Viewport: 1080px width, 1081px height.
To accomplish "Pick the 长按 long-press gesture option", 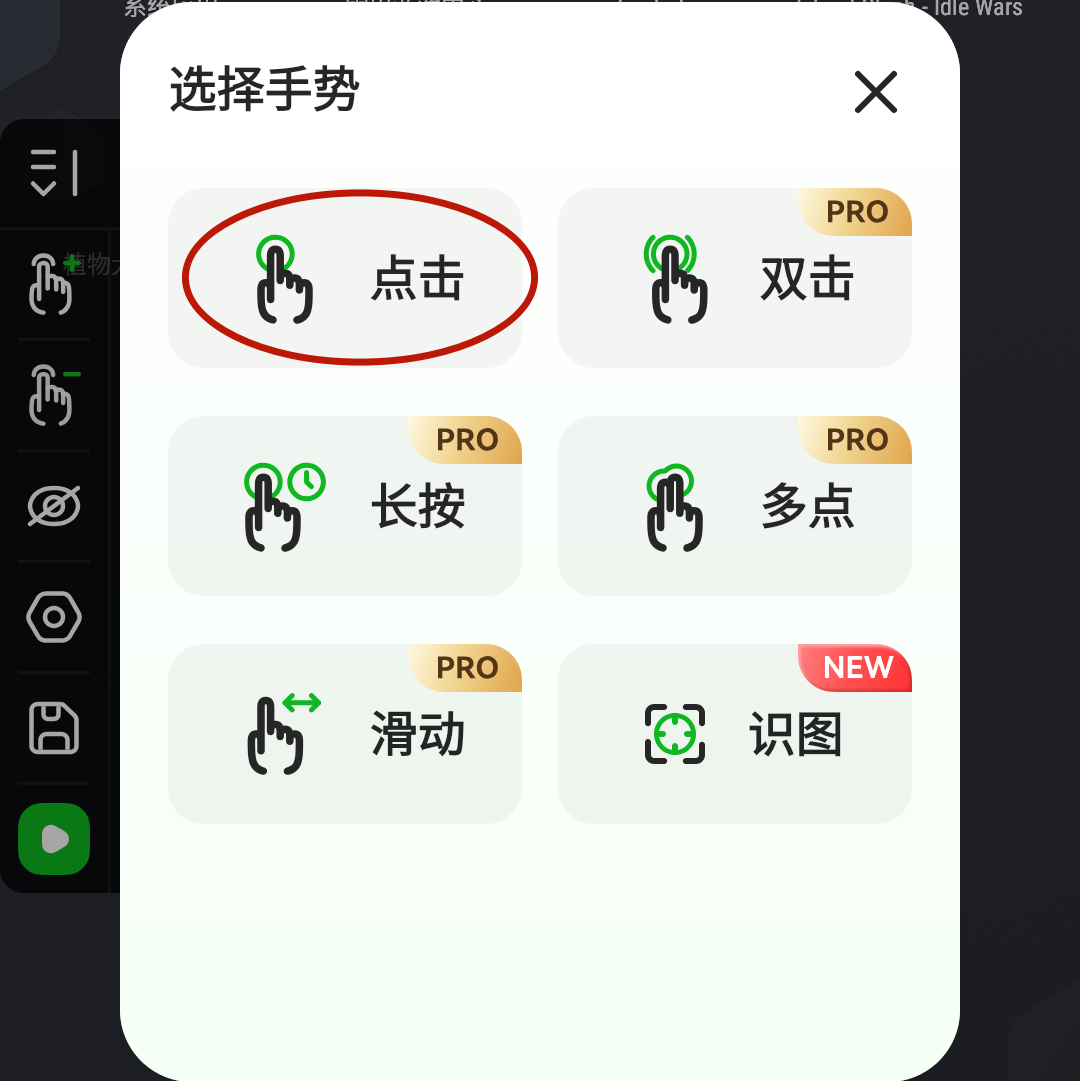I will [x=345, y=506].
